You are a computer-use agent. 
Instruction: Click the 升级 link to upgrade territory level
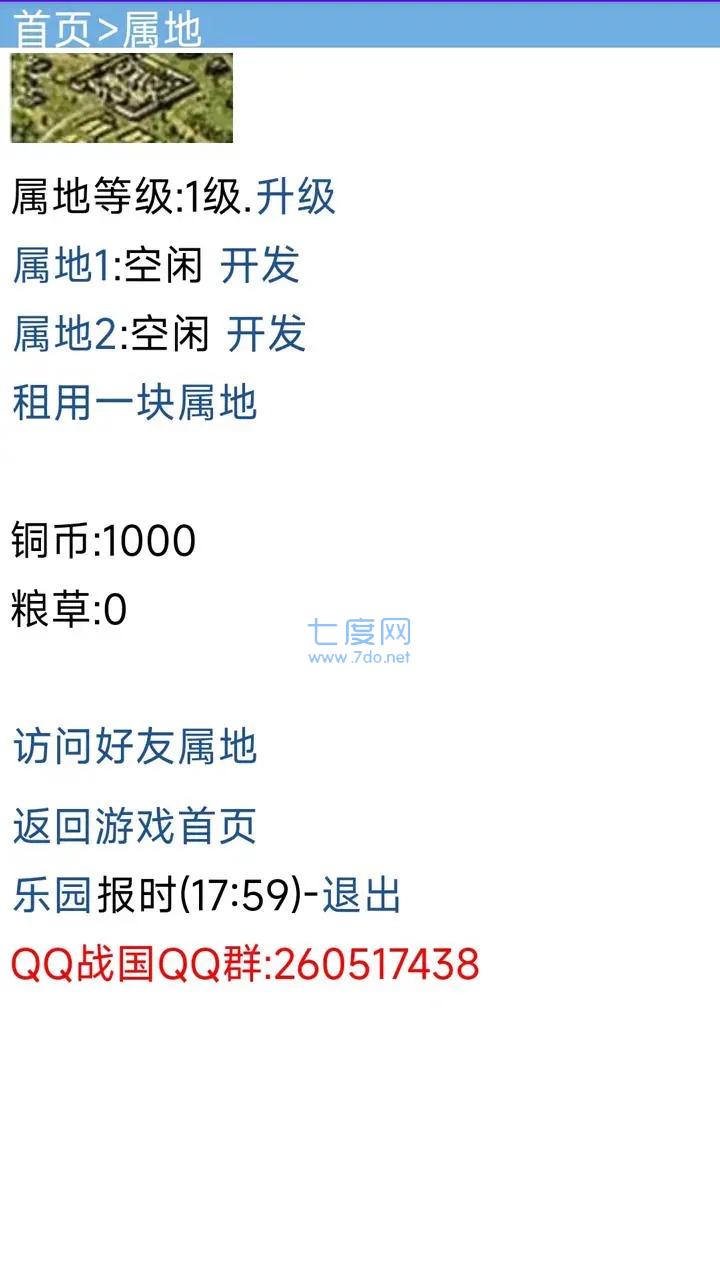(x=298, y=199)
